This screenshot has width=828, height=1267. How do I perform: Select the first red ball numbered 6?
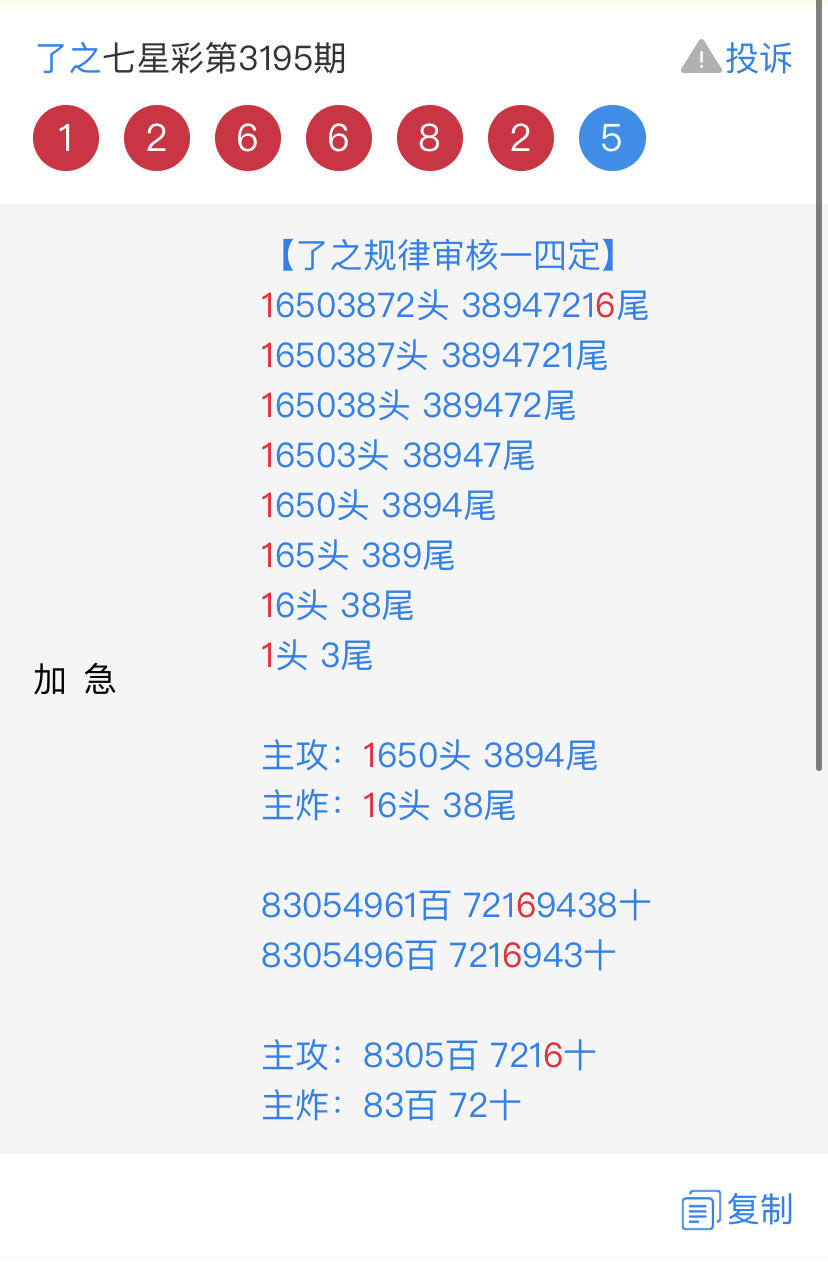[247, 138]
